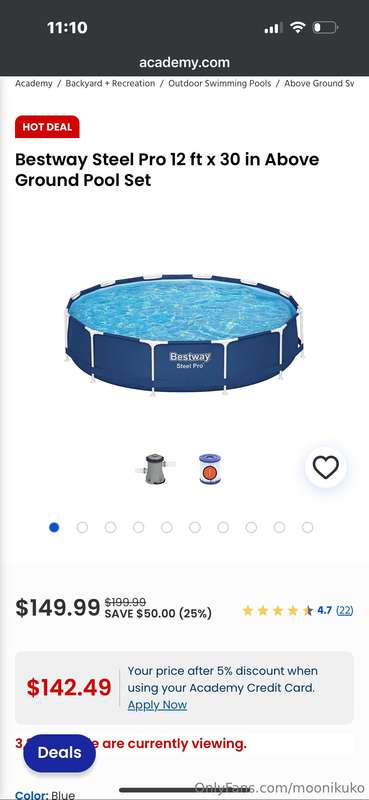Open the Outdoor Swimming Pools breadcrumb

tap(219, 83)
